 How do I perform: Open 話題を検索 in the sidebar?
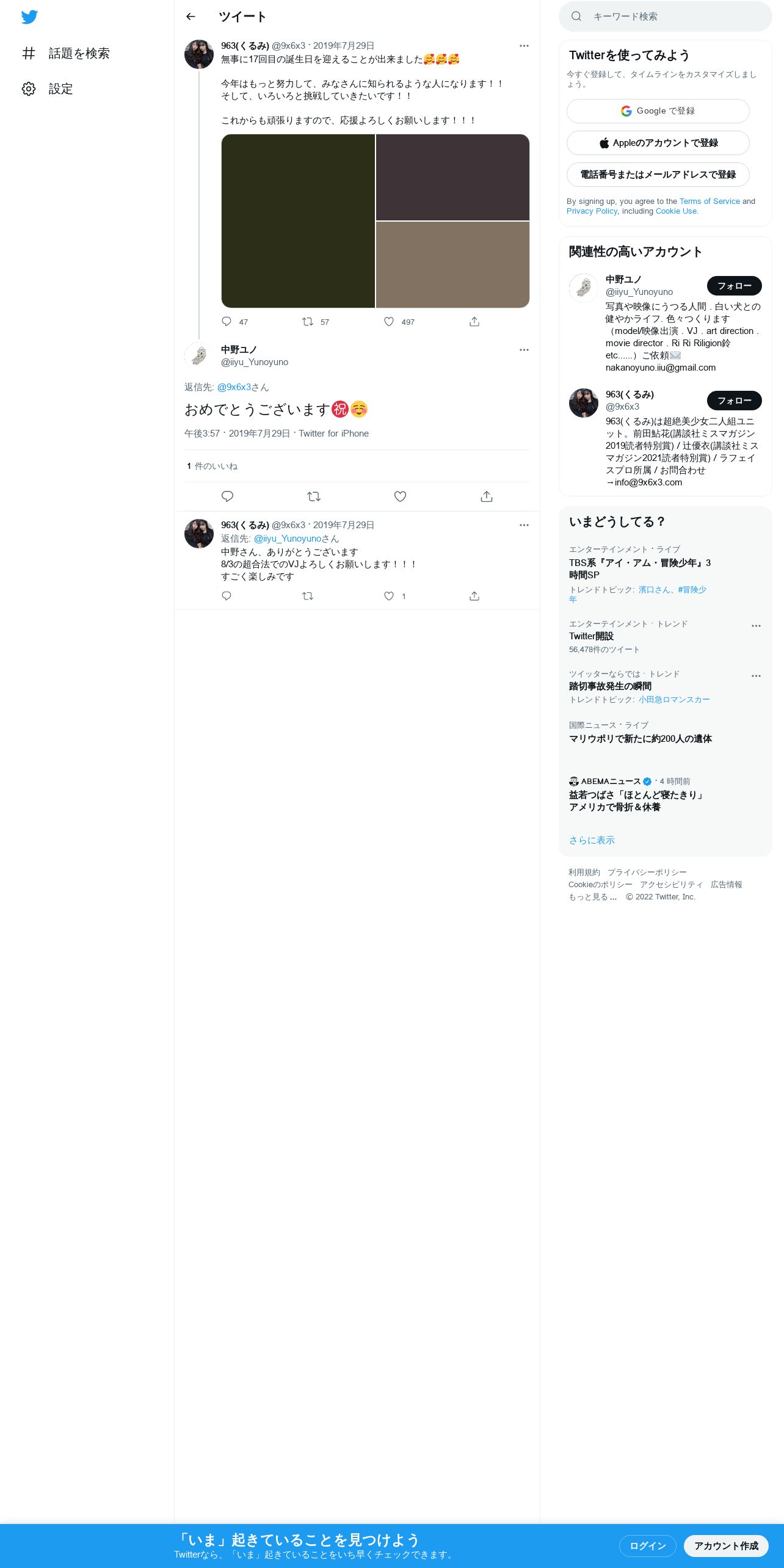click(66, 54)
